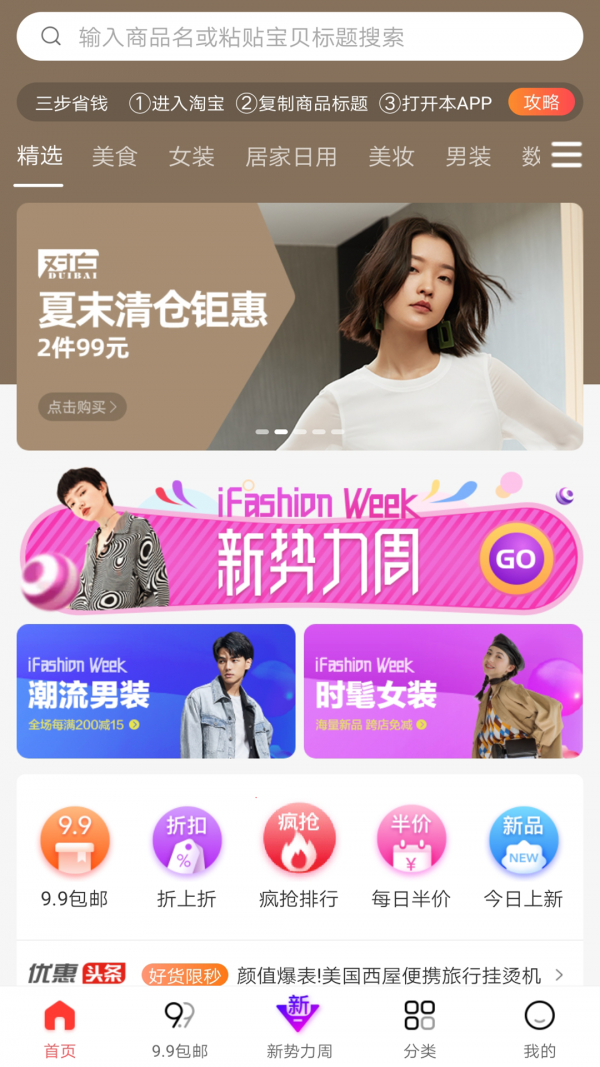Viewport: 600px width, 1067px height.
Task: Switch to the 女装 category tab
Action: pos(191,157)
